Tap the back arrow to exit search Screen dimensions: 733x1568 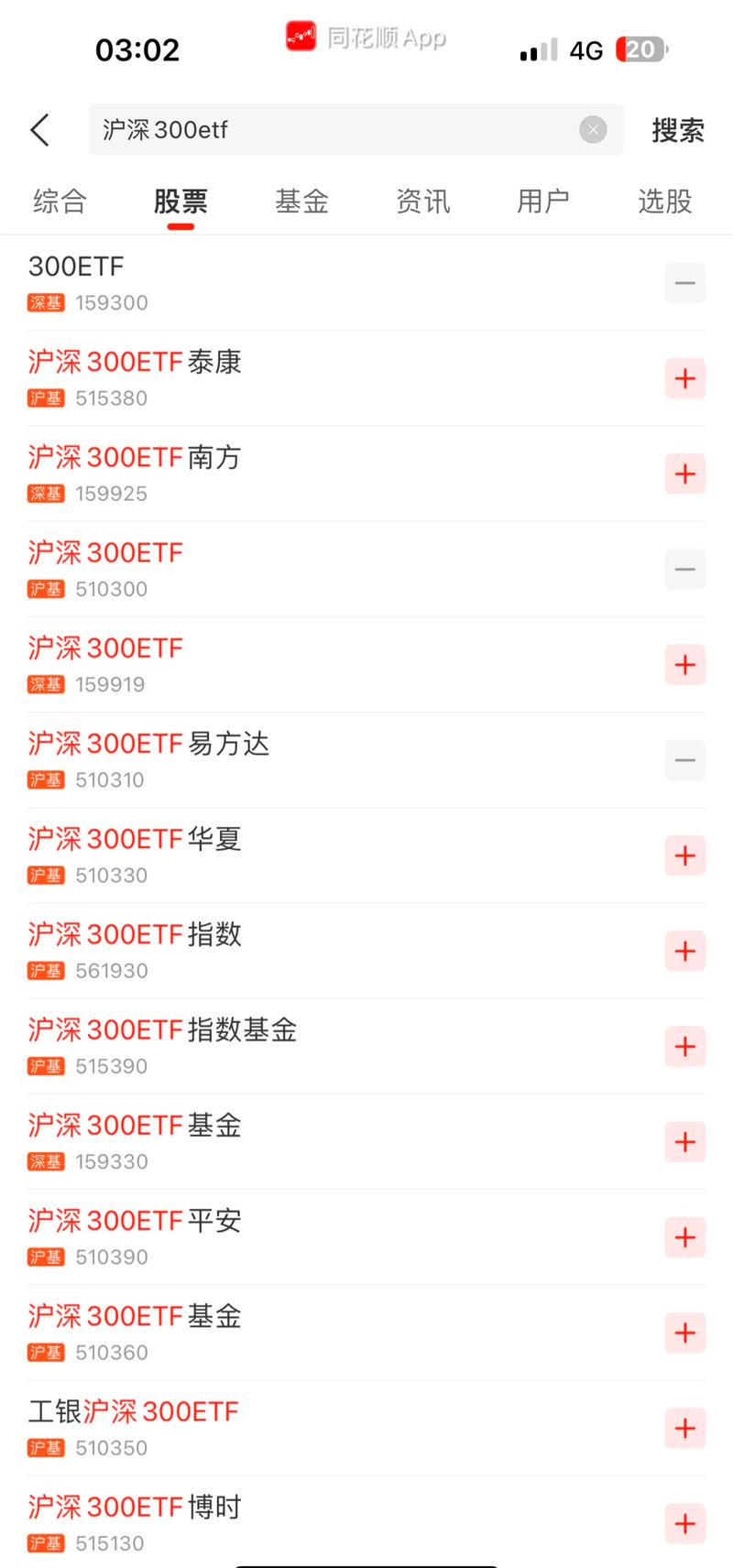coord(38,130)
